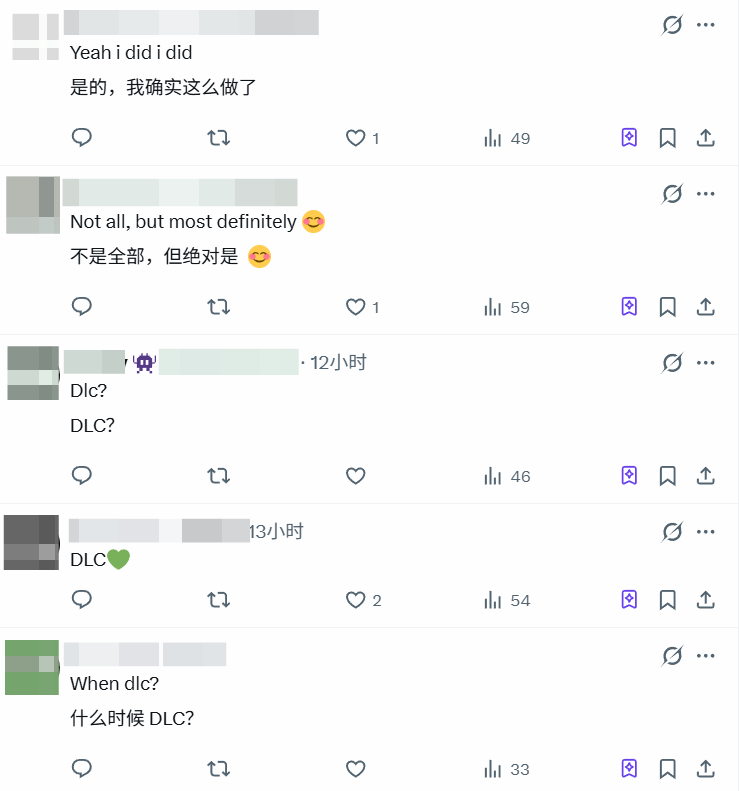Viewport: 740px width, 791px height.
Task: Like the DLC💚 reply
Action: 355,600
